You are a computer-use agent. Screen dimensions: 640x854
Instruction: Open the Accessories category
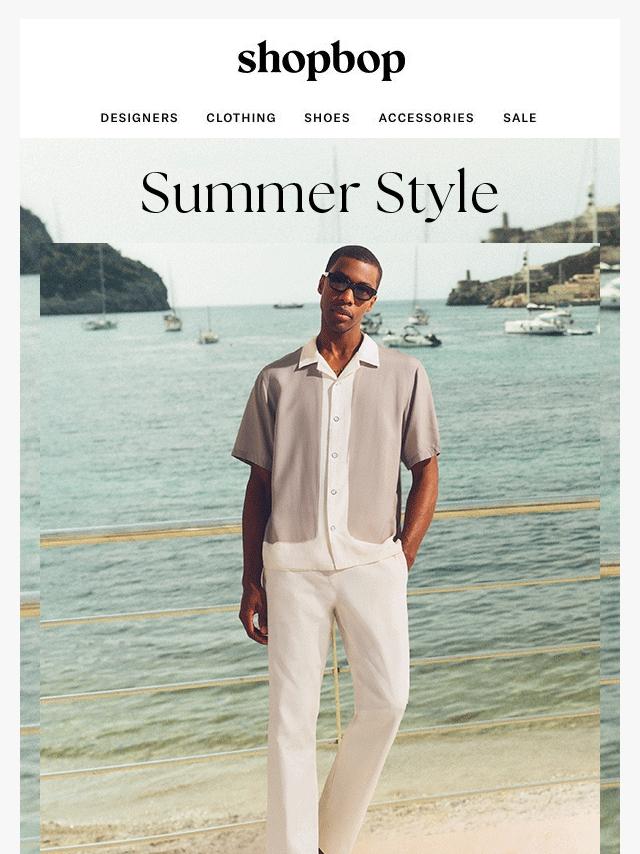point(426,118)
